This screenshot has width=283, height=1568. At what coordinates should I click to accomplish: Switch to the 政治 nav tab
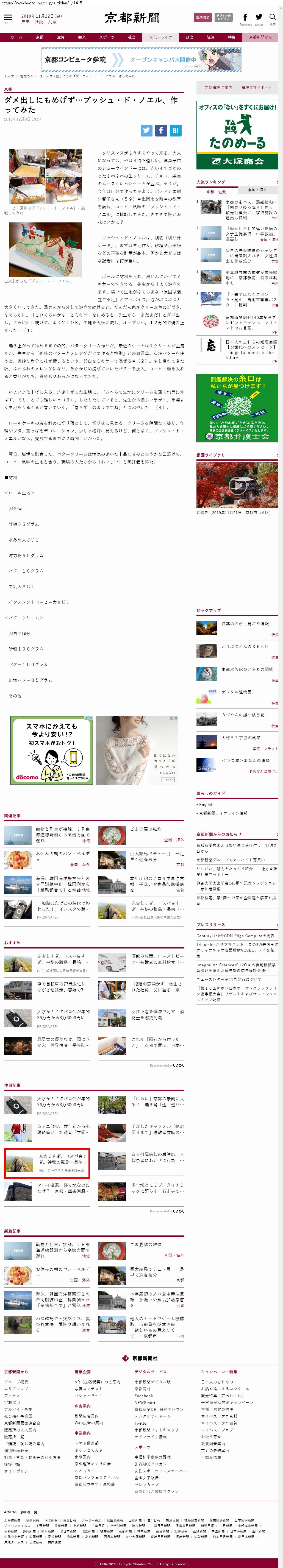tap(189, 37)
